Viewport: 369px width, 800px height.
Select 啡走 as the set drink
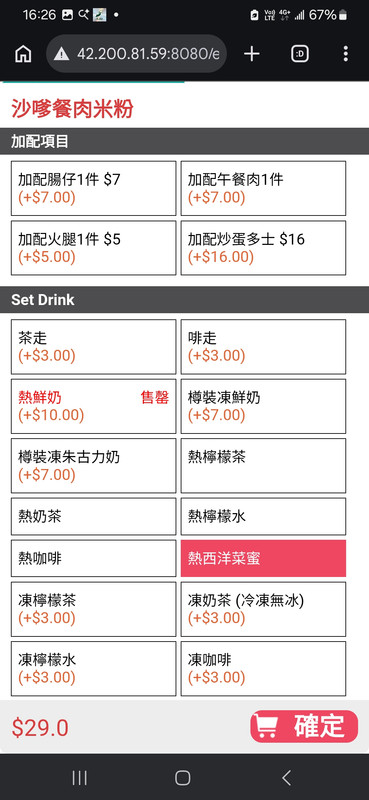(x=263, y=346)
